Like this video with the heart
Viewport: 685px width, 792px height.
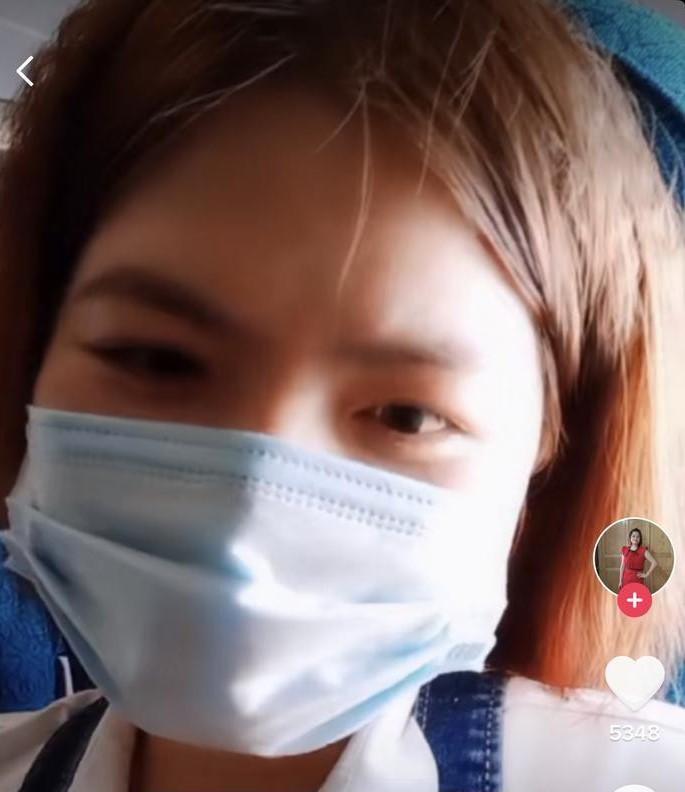pyautogui.click(x=634, y=683)
